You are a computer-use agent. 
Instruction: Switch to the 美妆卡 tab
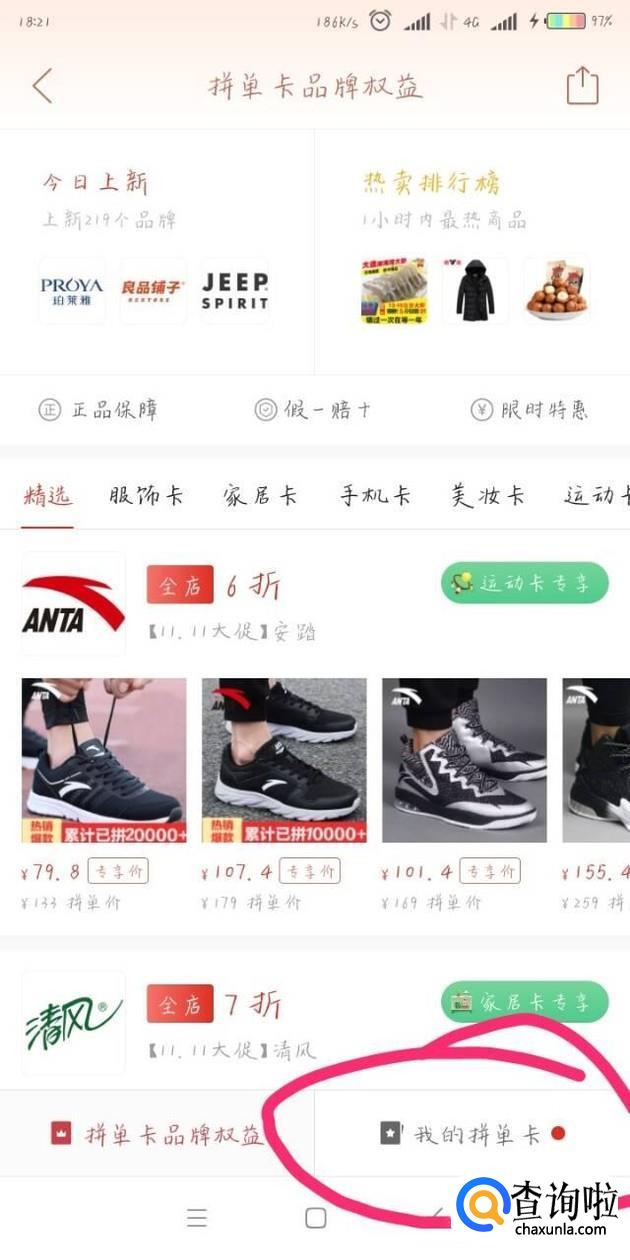coord(488,495)
